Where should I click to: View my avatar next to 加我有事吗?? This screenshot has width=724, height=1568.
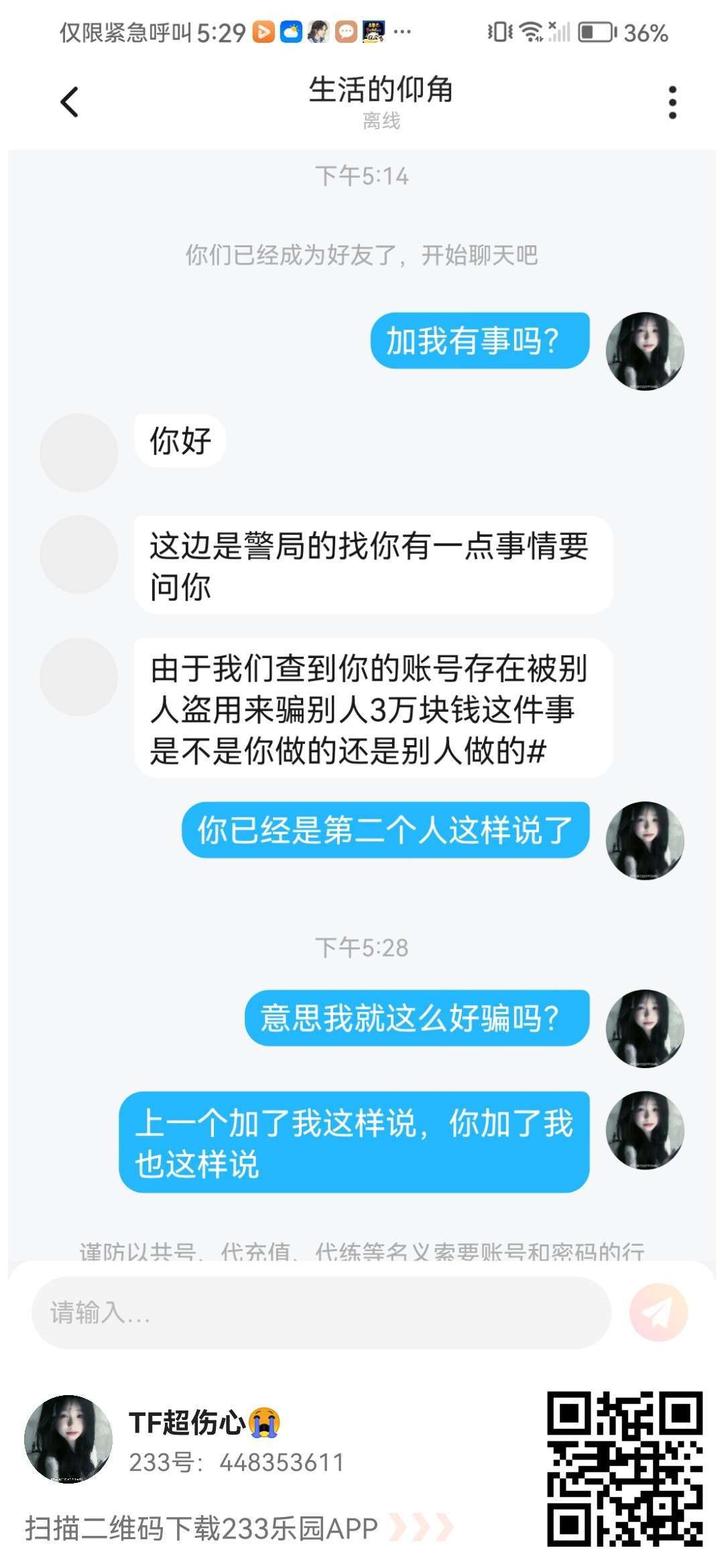(645, 350)
